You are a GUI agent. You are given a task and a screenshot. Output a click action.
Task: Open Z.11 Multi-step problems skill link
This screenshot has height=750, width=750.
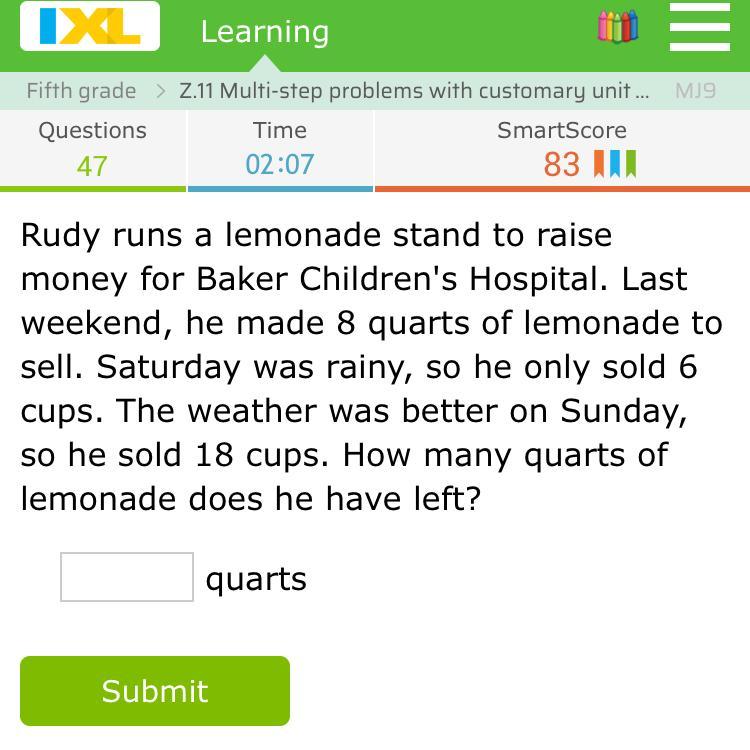click(413, 91)
